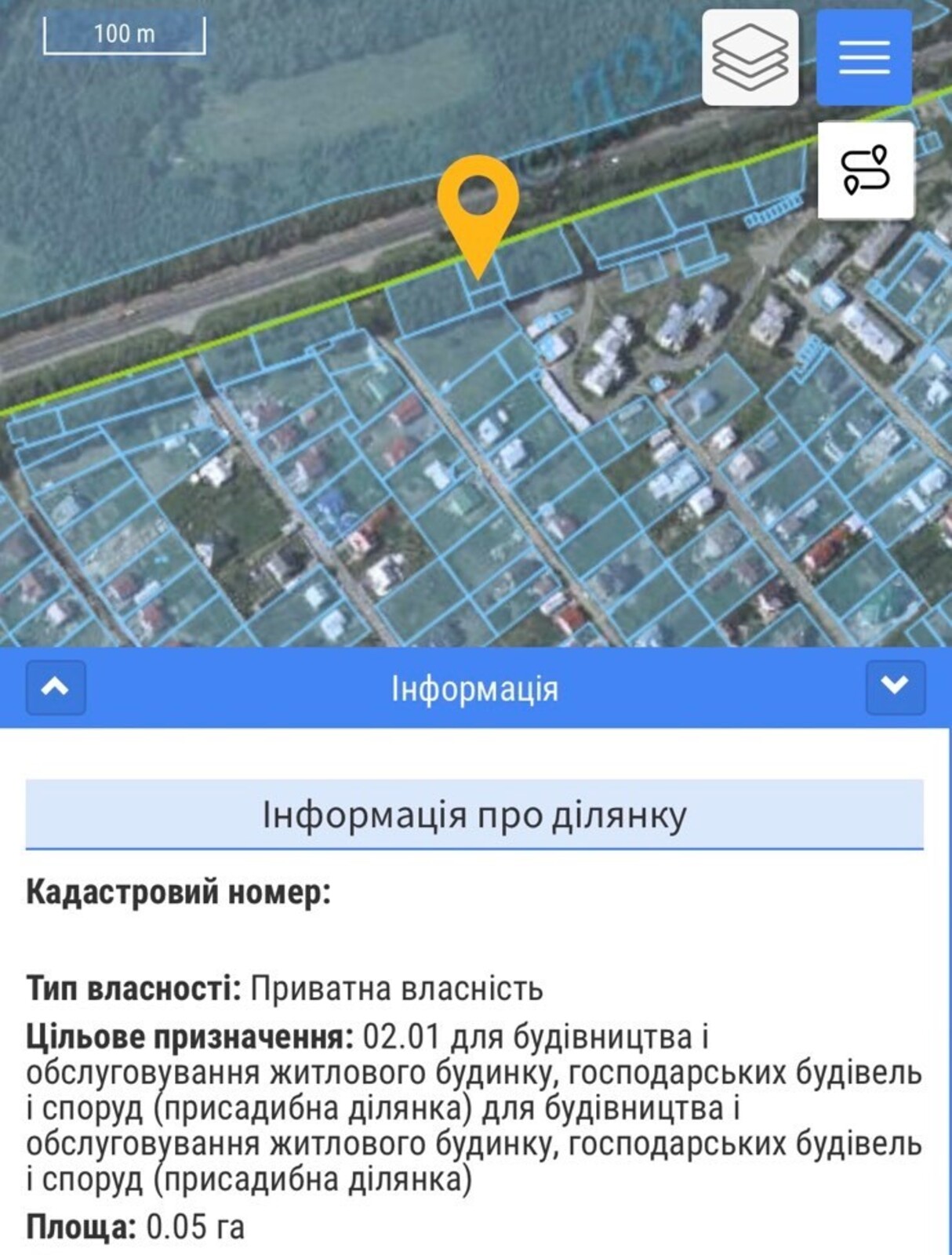Open the hamburger main menu
Image resolution: width=952 pixels, height=1255 pixels.
pyautogui.click(x=863, y=57)
